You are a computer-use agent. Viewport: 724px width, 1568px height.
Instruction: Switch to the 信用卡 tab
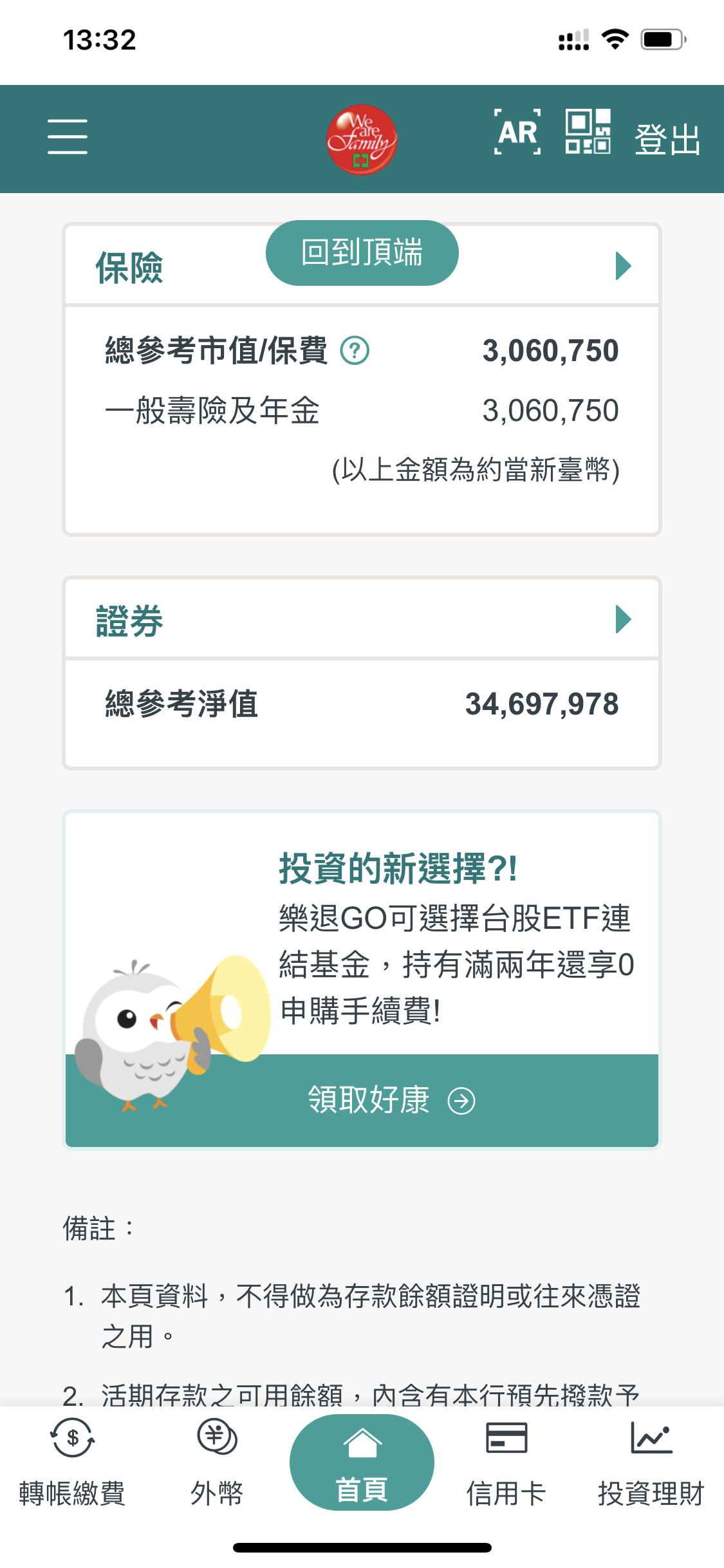point(506,1464)
